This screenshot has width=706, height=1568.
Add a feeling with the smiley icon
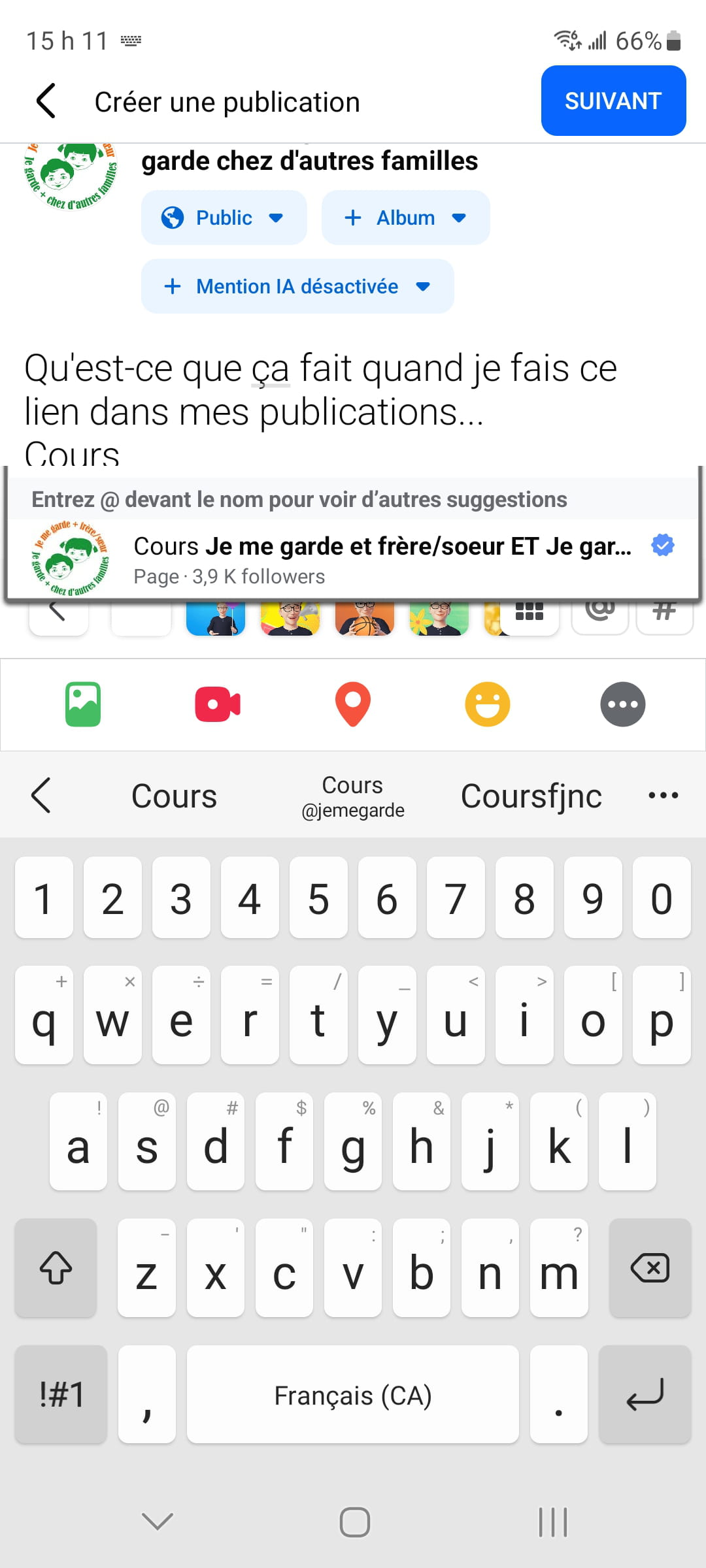pos(488,704)
